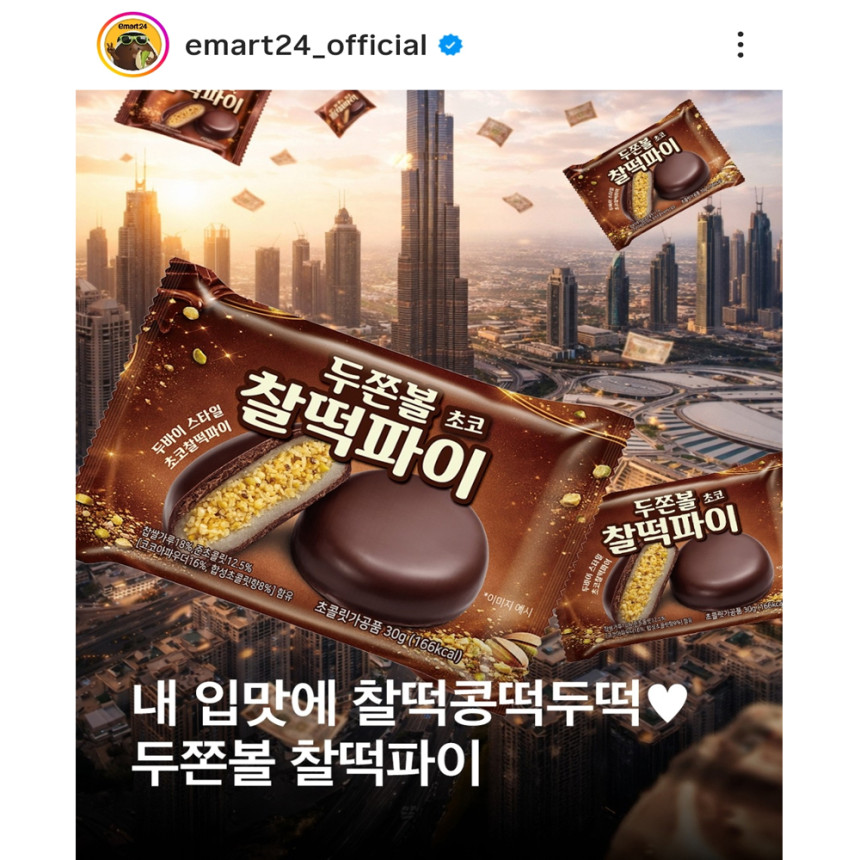
Task: Open emart24_official's story via profile picture
Action: pyautogui.click(x=132, y=45)
